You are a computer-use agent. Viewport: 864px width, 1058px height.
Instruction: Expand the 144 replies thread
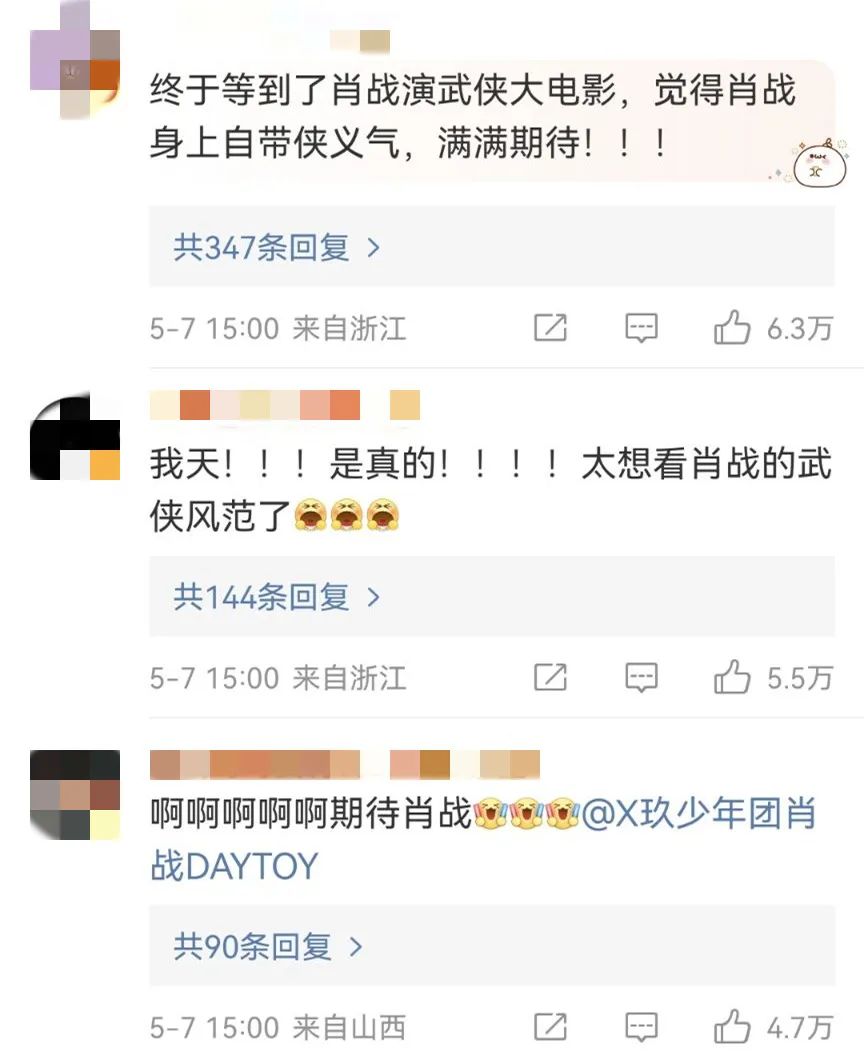[277, 597]
